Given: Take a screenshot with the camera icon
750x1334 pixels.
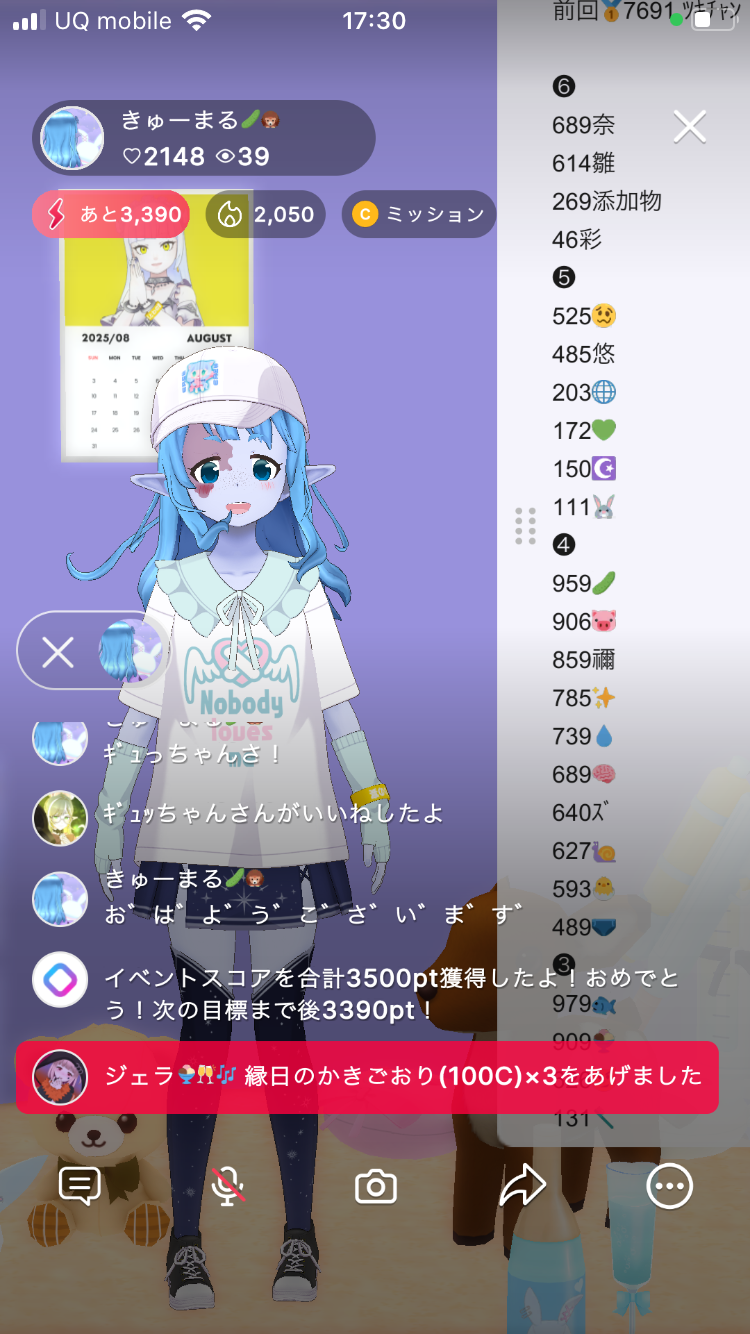Looking at the screenshot, I should (x=376, y=1187).
